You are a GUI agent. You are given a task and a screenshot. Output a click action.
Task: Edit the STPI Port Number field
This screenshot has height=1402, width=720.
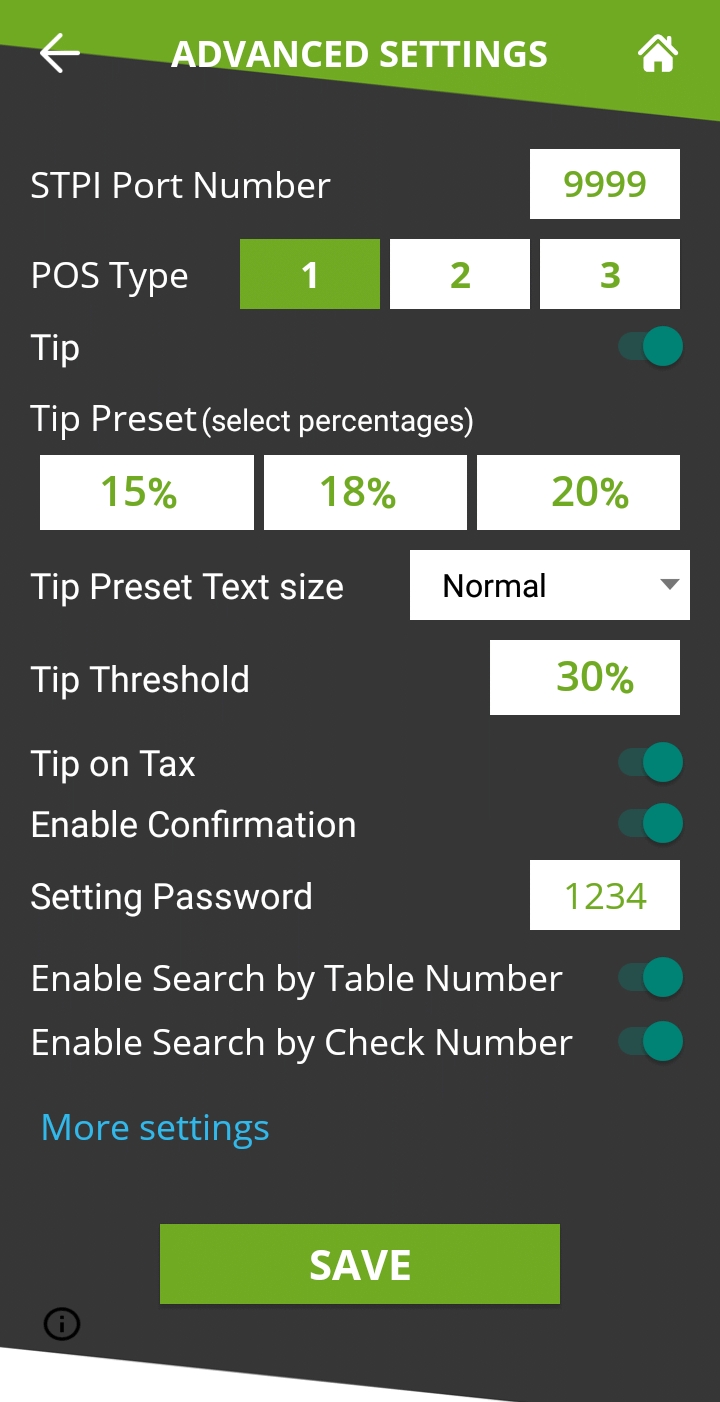[x=604, y=184]
